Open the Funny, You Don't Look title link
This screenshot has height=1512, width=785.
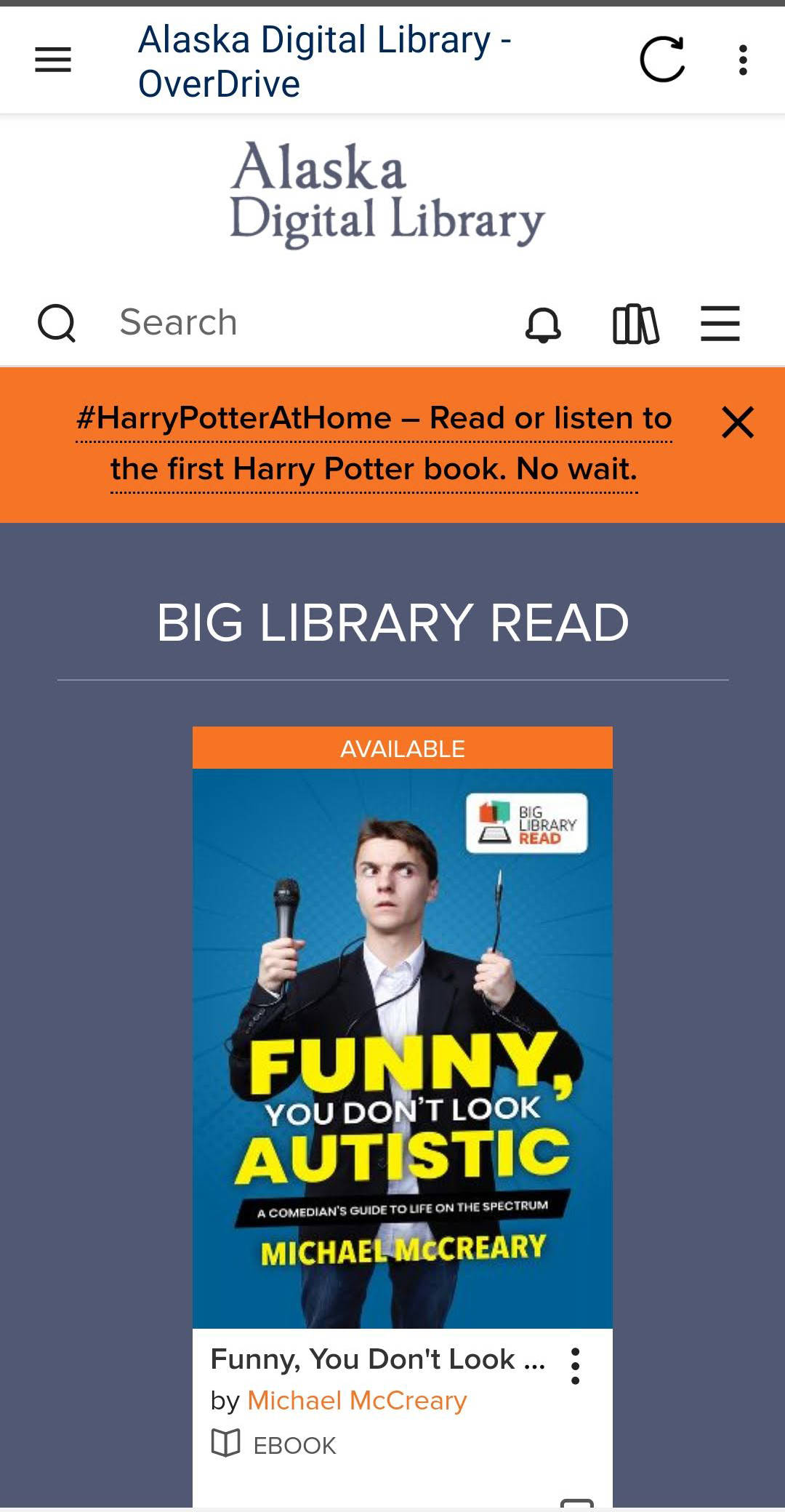coord(377,1359)
